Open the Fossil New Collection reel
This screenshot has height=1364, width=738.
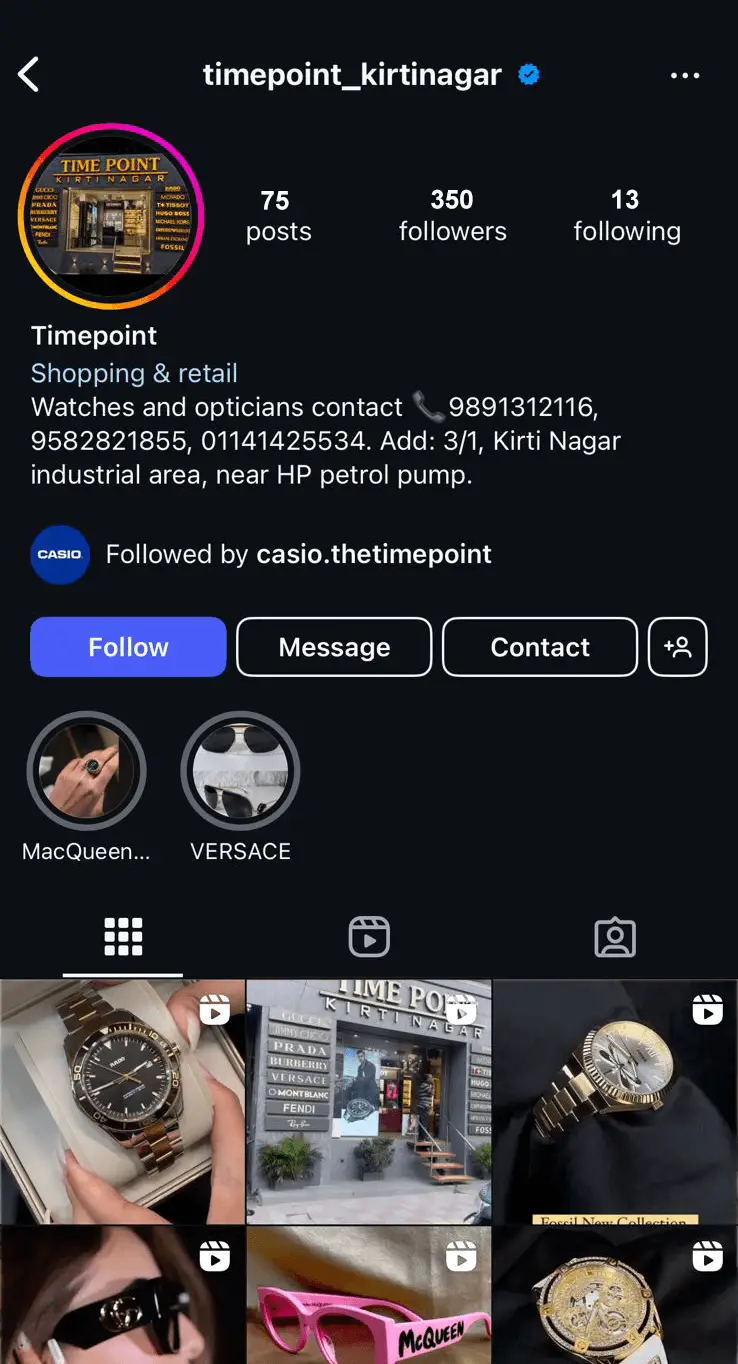(x=615, y=1101)
